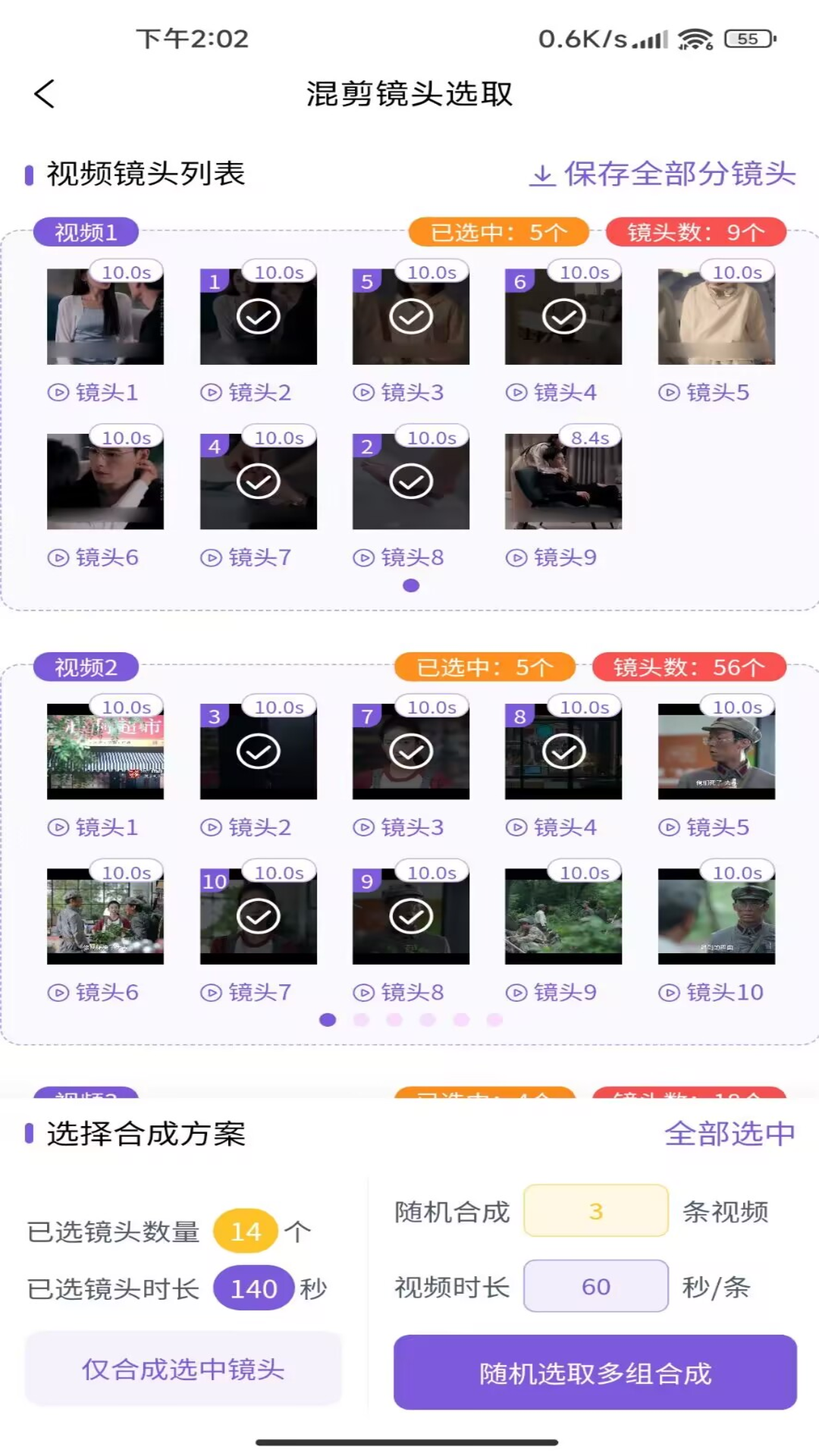This screenshot has width=819, height=1456.
Task: Tap the back arrow at top left
Action: [43, 94]
